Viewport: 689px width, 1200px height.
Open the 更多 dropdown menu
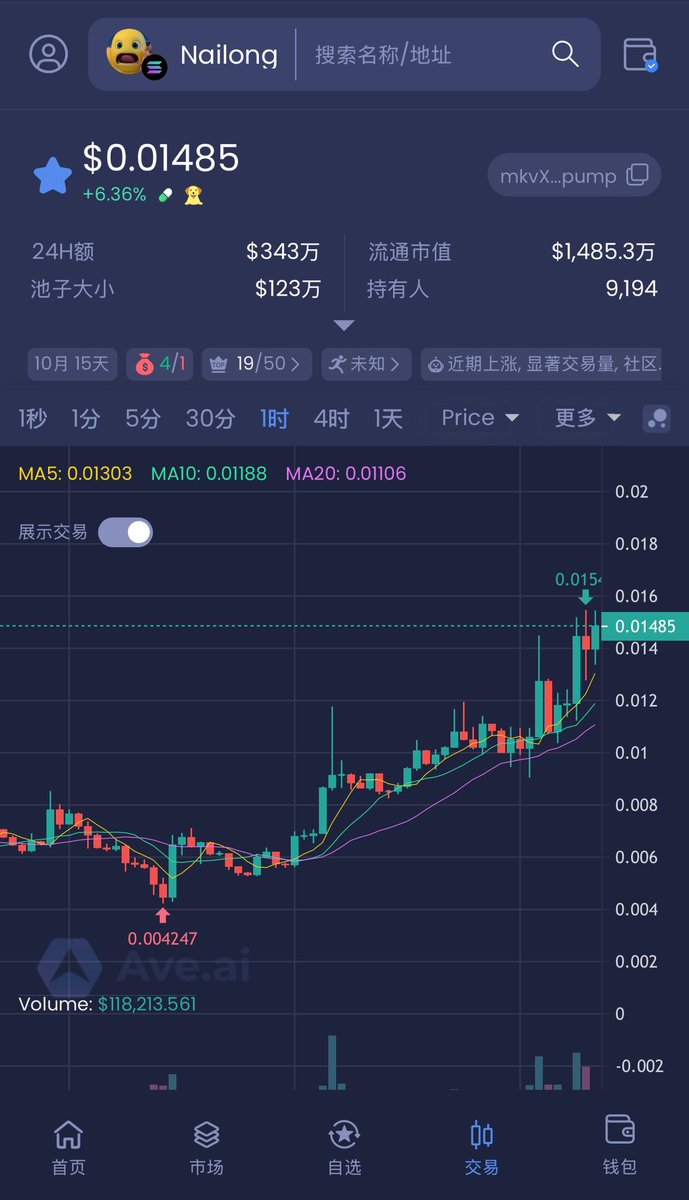pos(588,418)
